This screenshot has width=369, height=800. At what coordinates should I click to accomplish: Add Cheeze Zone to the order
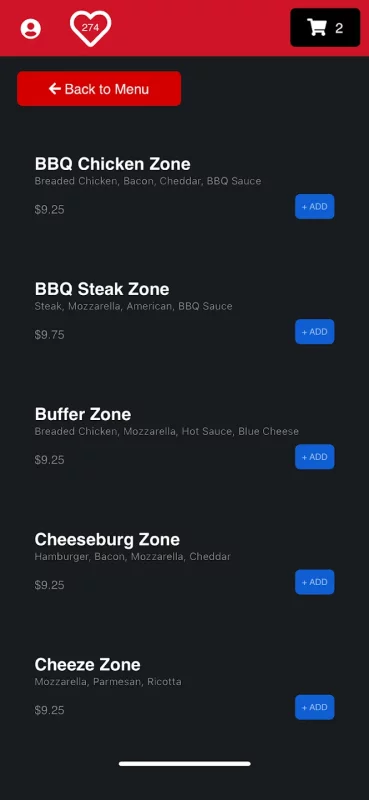(x=314, y=707)
